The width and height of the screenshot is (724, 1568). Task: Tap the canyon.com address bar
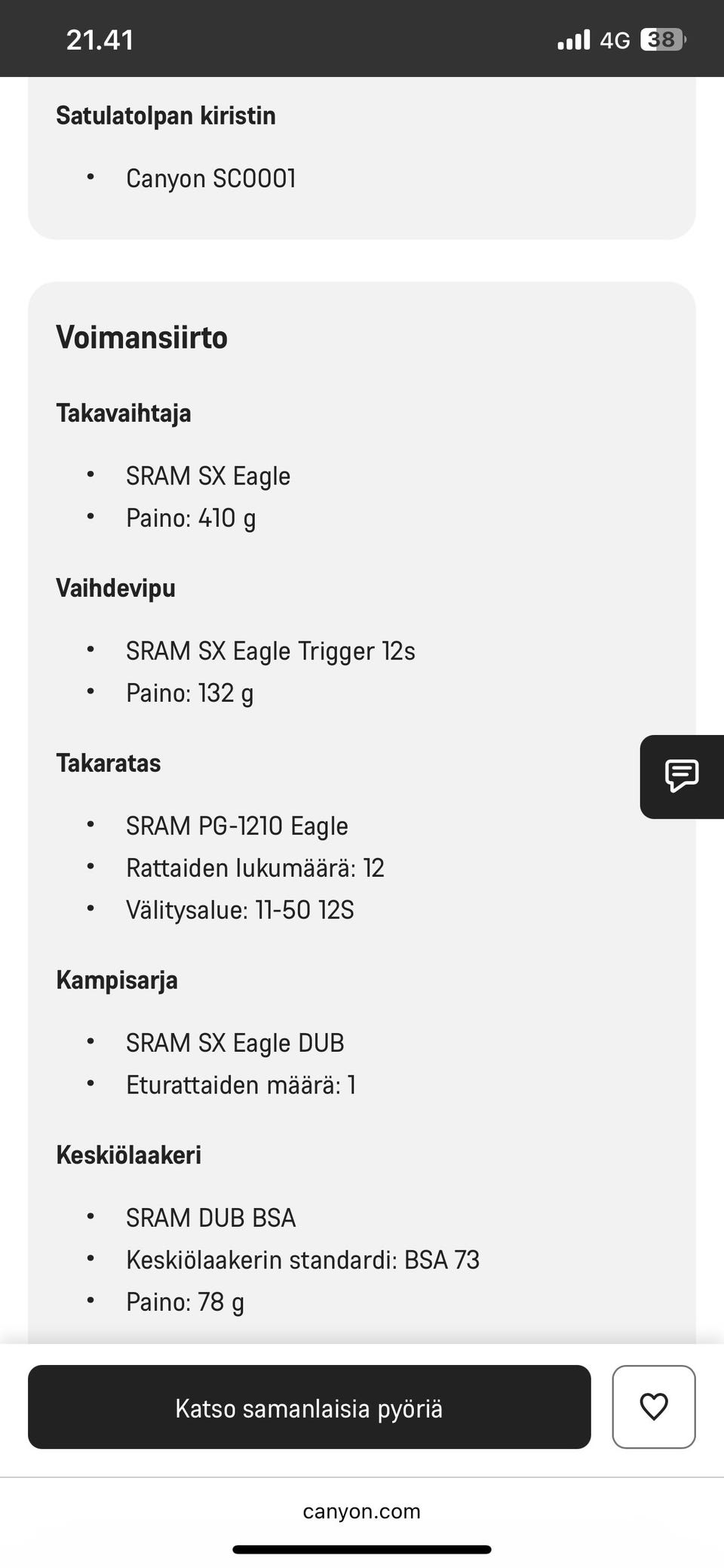362,1511
